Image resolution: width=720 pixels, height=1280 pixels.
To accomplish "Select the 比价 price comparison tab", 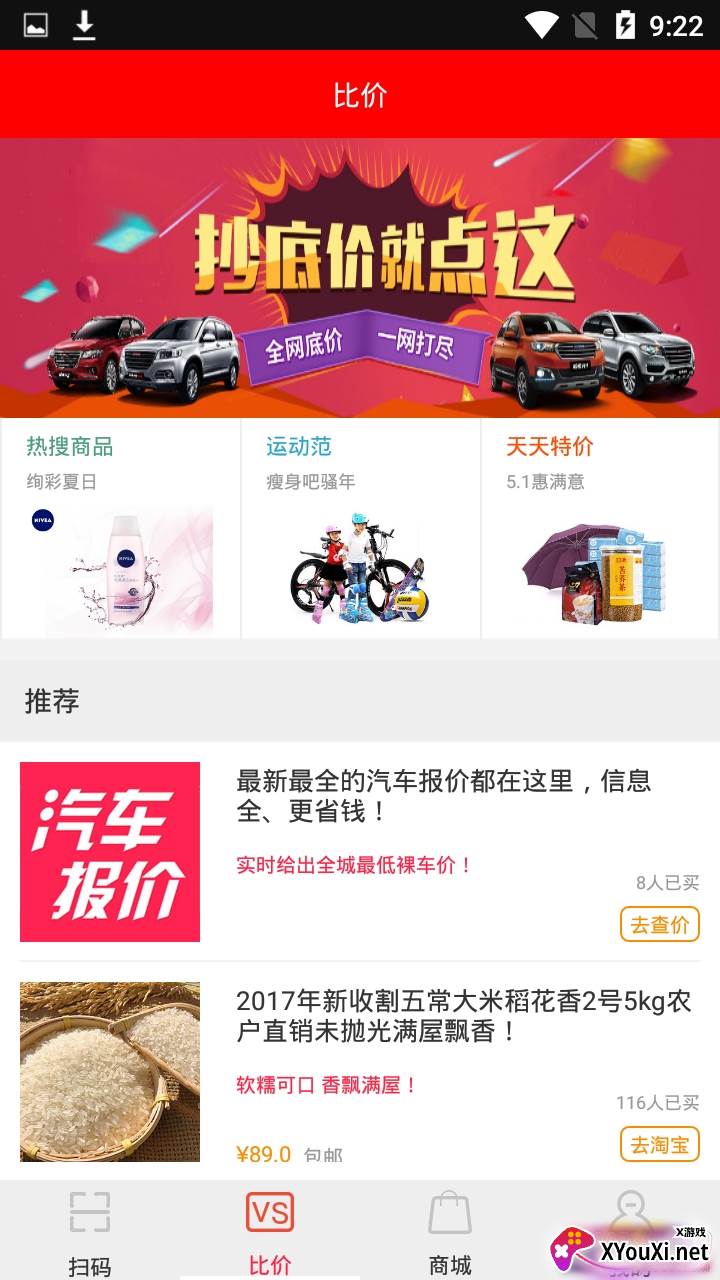I will coord(270,1232).
